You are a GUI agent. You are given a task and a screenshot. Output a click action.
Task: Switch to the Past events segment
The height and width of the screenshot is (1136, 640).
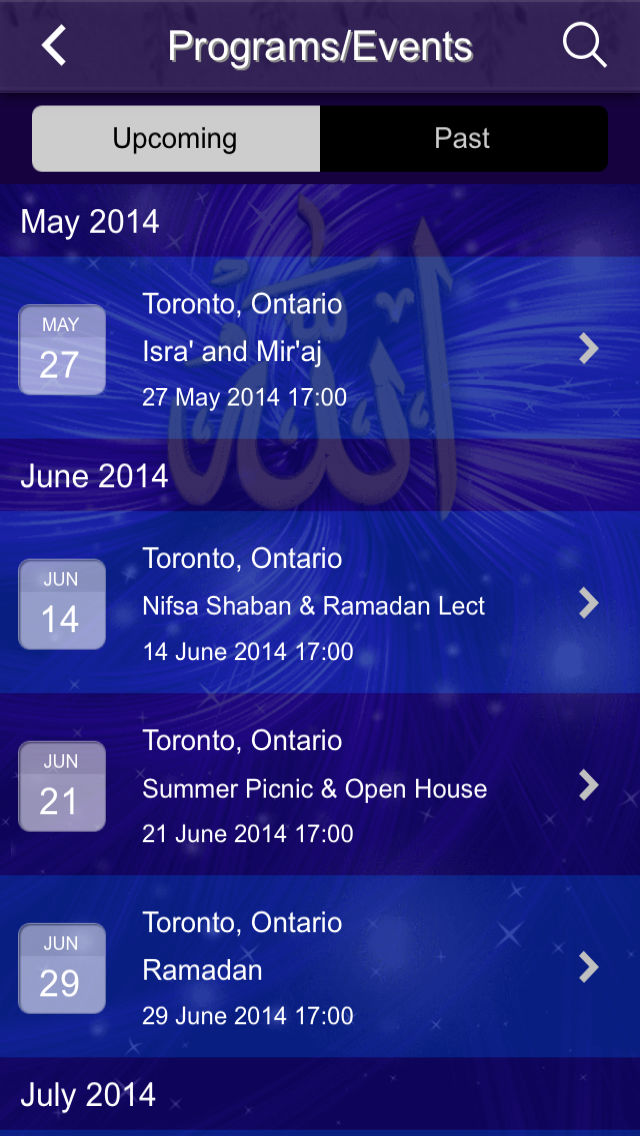[463, 139]
